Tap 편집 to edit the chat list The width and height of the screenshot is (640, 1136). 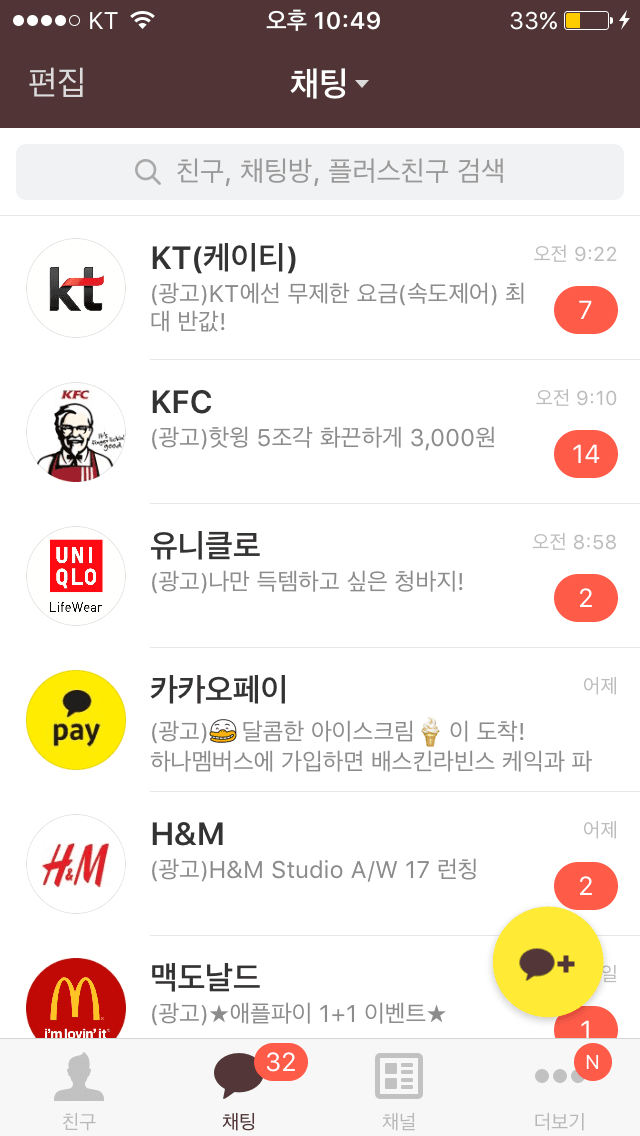(57, 82)
